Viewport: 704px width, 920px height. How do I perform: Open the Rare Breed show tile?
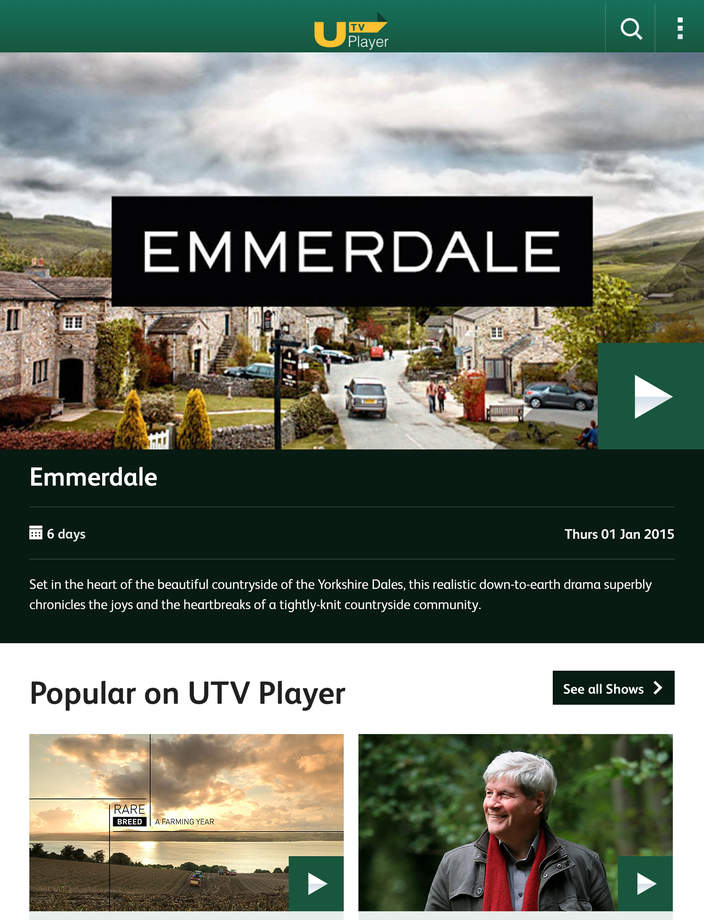[x=186, y=822]
